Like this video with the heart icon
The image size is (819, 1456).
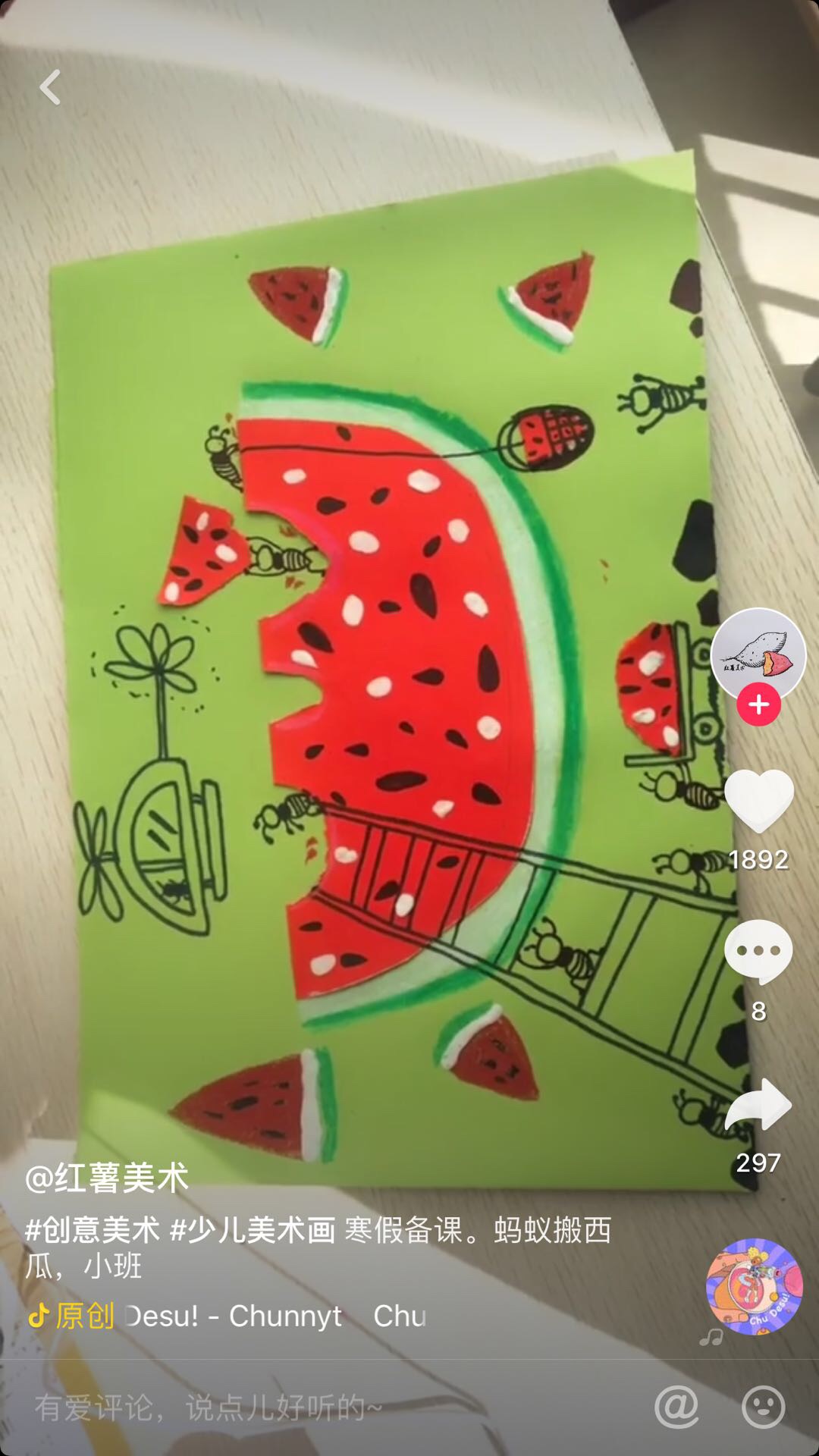(x=758, y=800)
